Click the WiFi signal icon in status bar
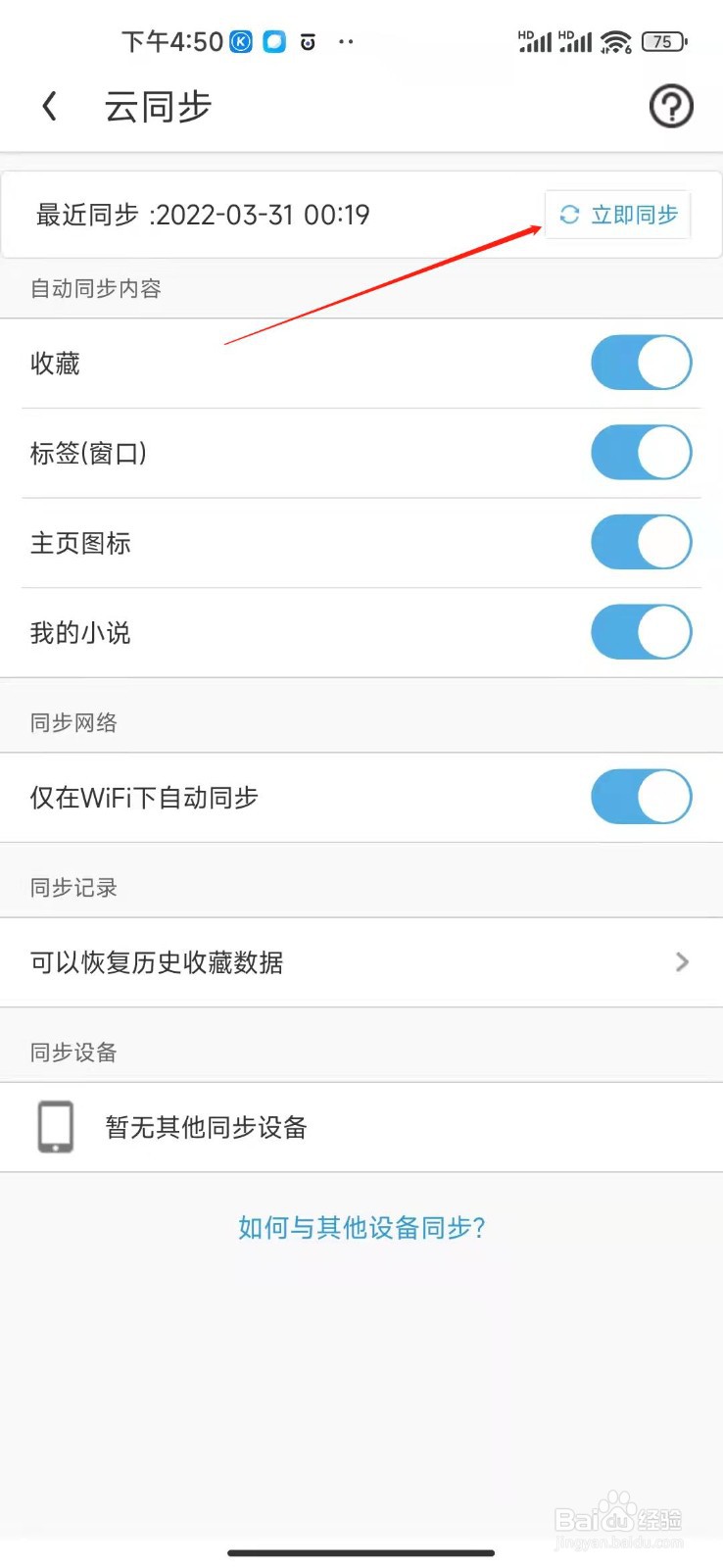Screen dimensions: 723x1568 [x=615, y=41]
